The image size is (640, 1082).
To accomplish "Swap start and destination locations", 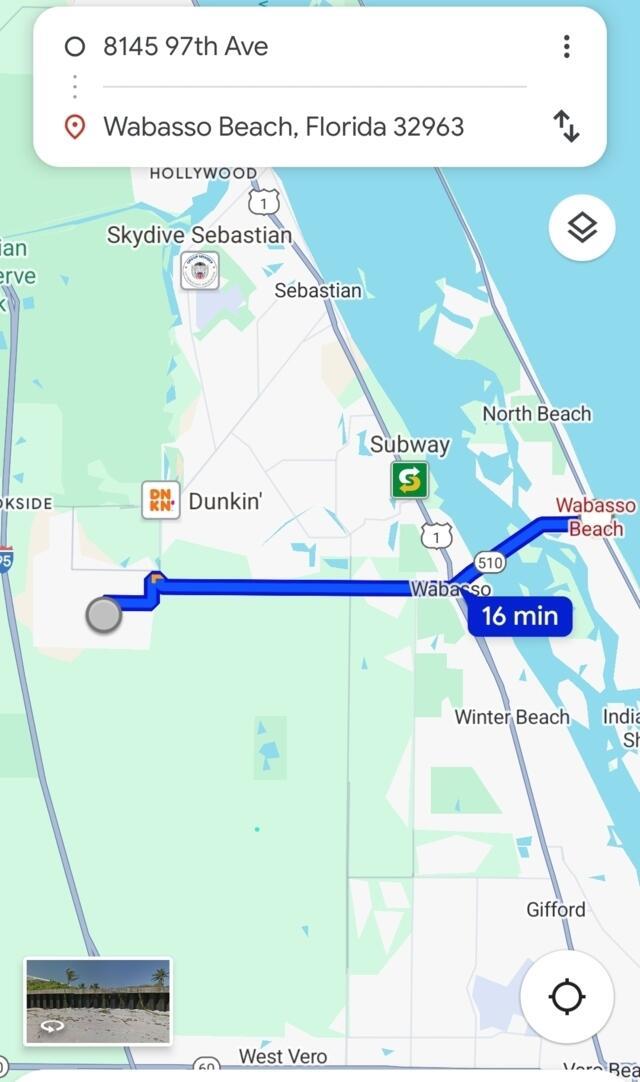I will [566, 127].
